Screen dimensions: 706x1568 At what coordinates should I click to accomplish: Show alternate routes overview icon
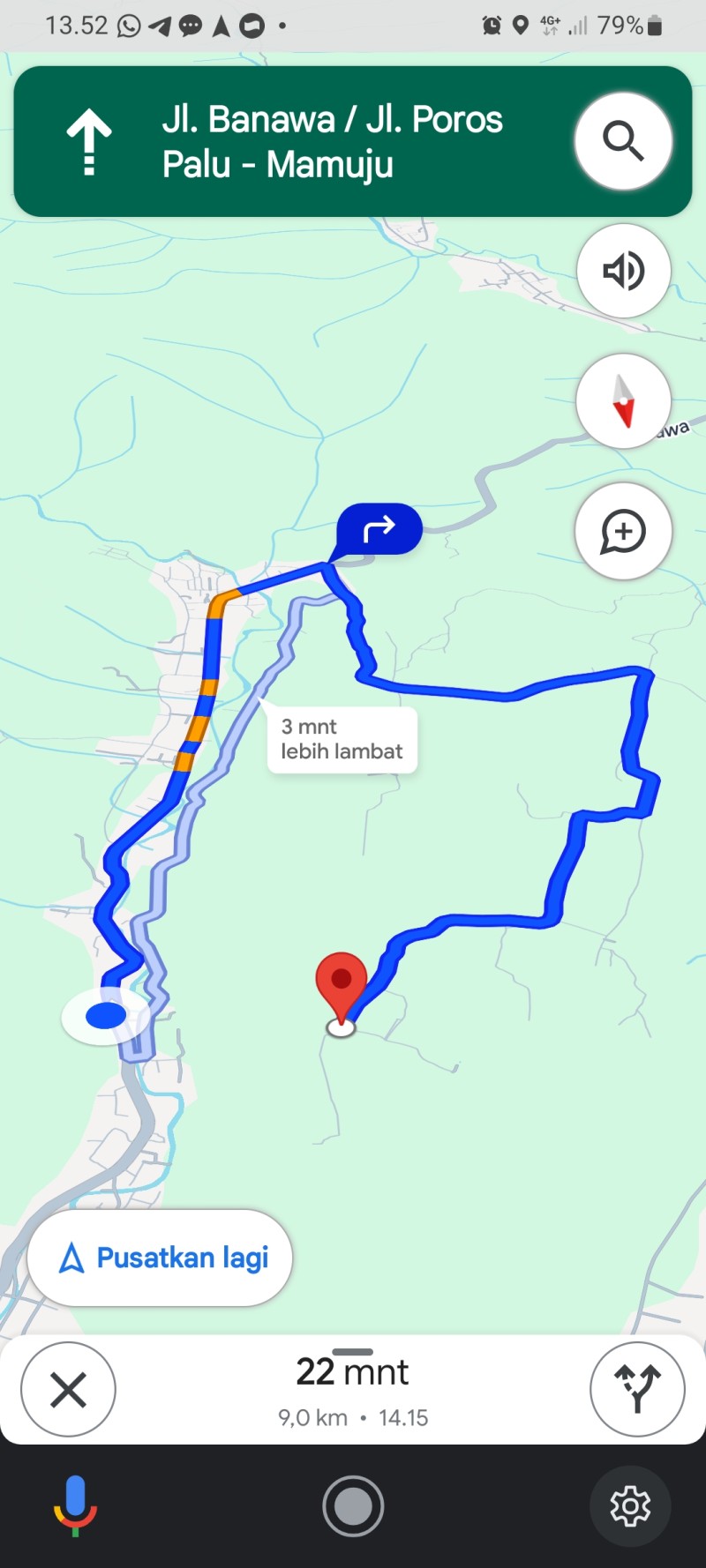click(x=637, y=1390)
